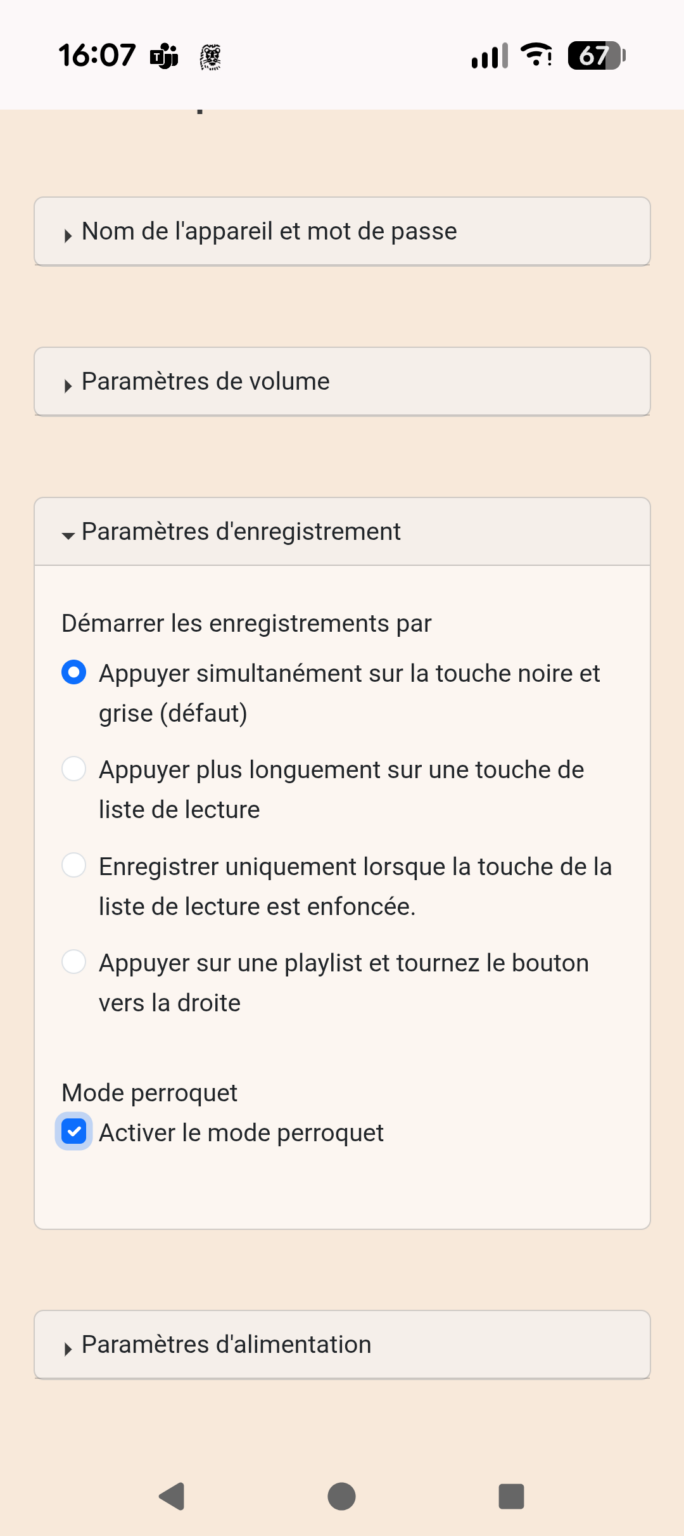Expand Nom de l'appareil et mot de passe
684x1536 pixels.
341,231
